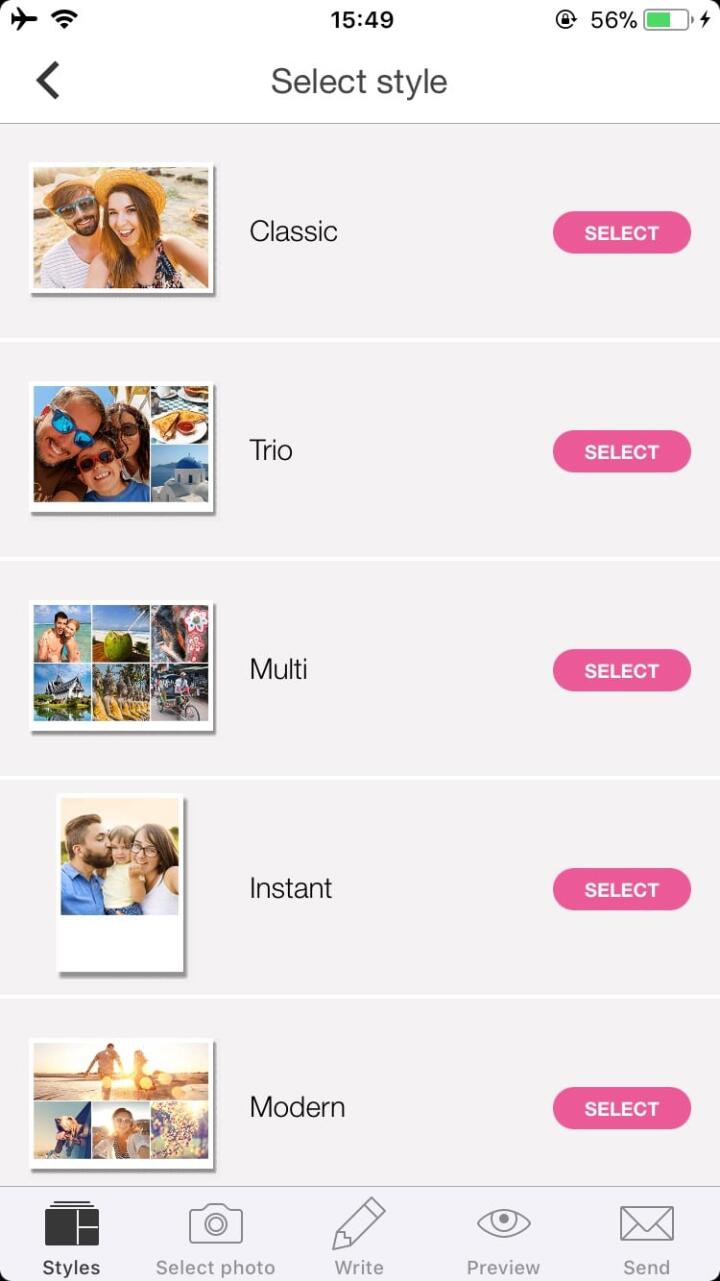
Task: Choose the Multi style with SELECT
Action: tap(621, 670)
